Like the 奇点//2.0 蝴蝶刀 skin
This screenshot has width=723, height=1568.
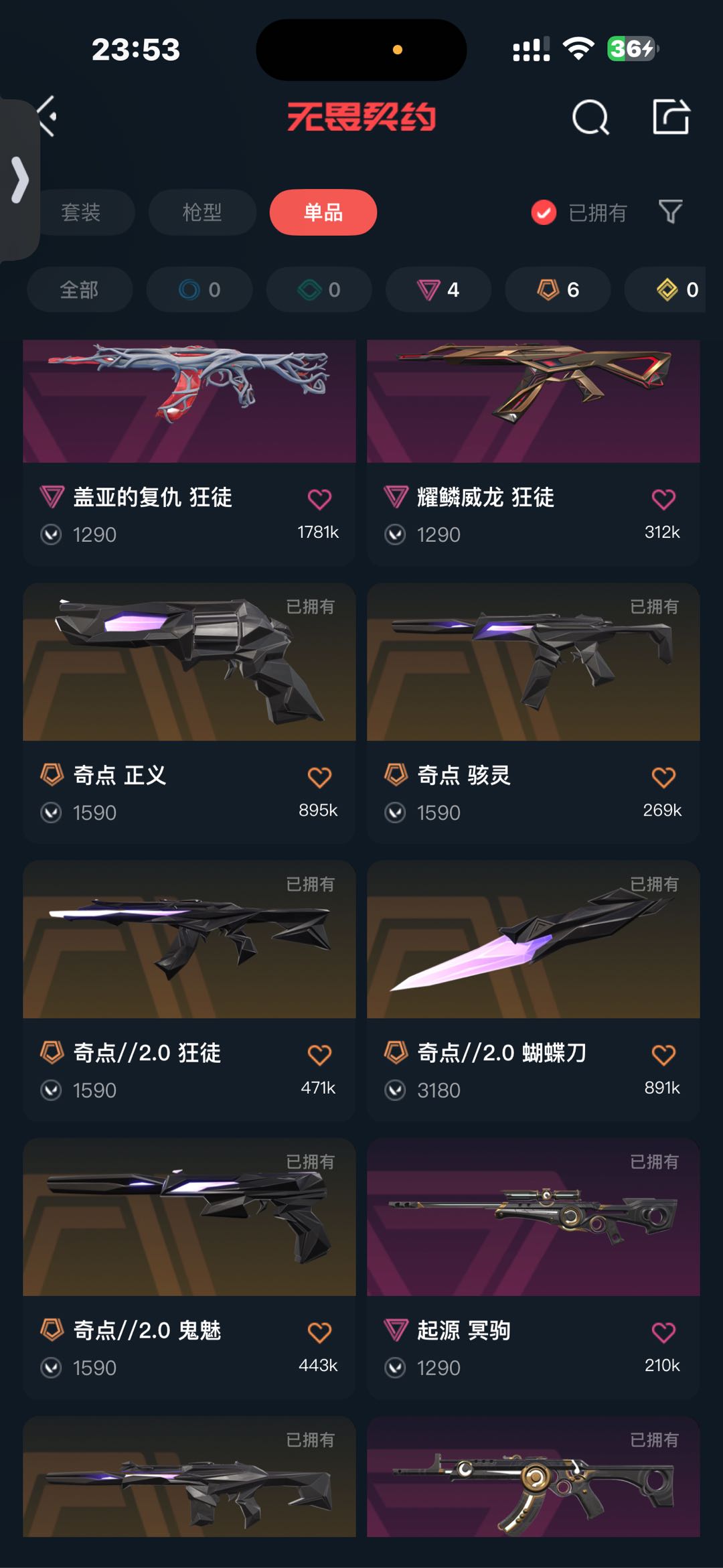(663, 1055)
